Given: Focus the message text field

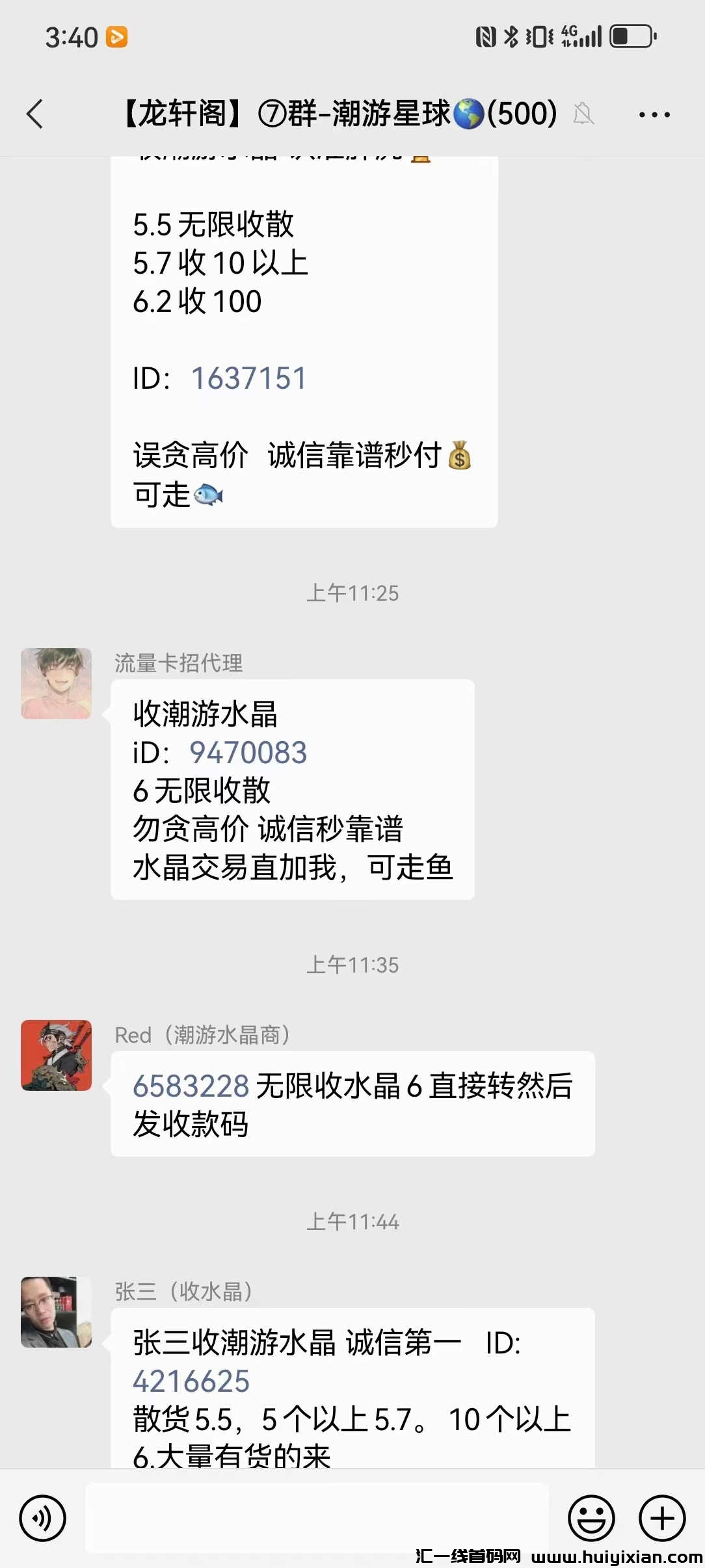Looking at the screenshot, I should coord(317,1518).
